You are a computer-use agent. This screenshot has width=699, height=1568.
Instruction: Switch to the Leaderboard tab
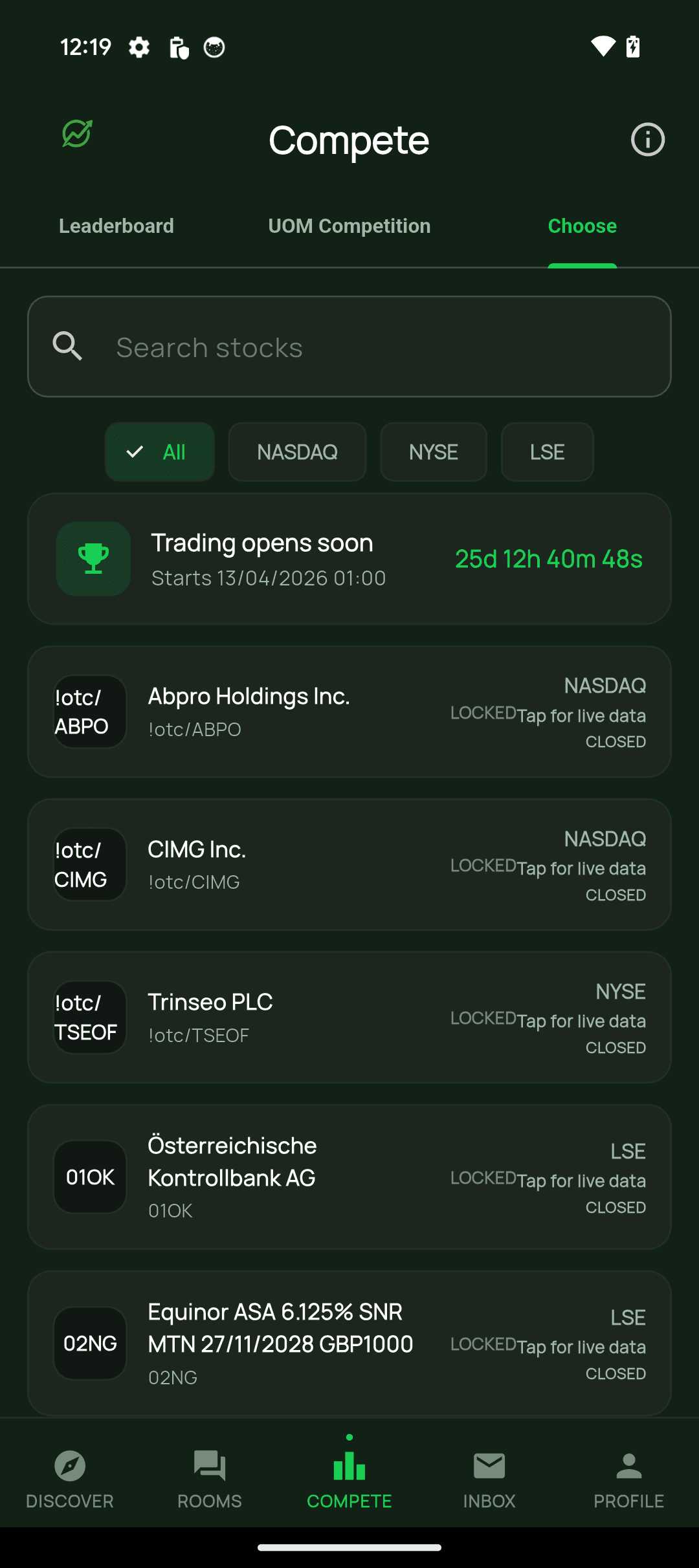[x=116, y=226]
